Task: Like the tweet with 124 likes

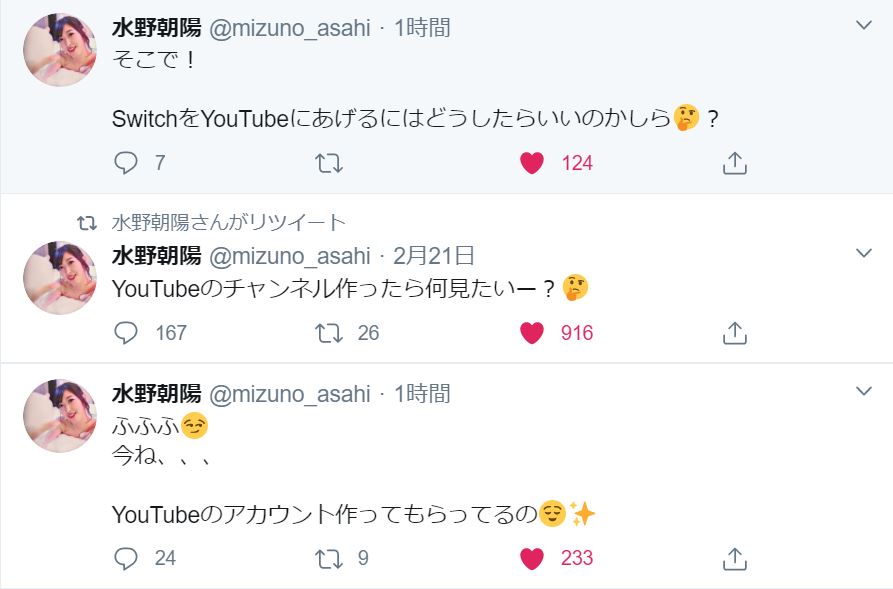Action: 533,163
